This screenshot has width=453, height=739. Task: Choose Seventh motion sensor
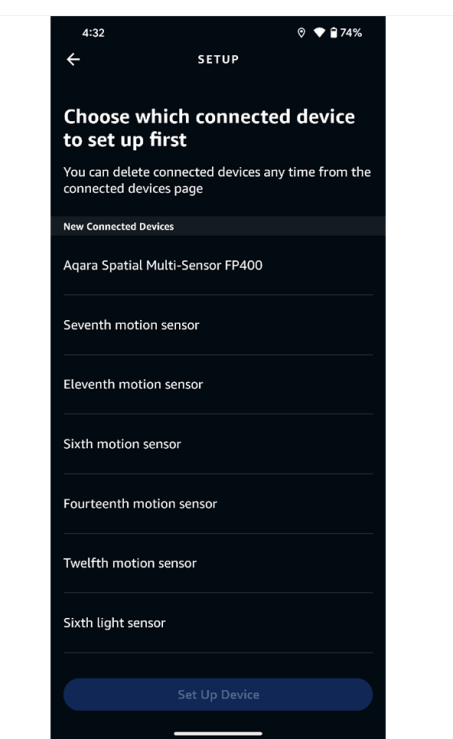[x=218, y=325]
